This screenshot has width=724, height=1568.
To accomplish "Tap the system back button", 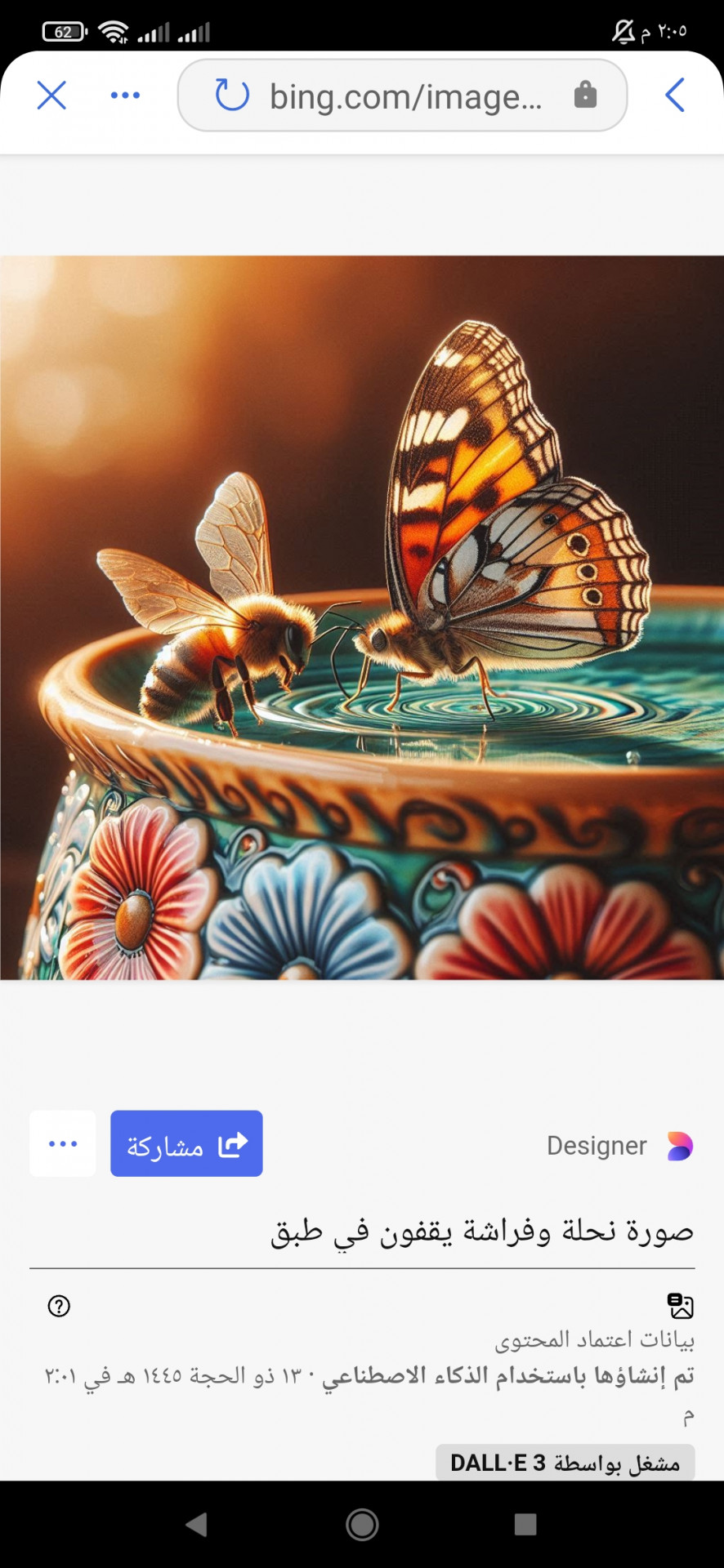I will coord(197,1524).
